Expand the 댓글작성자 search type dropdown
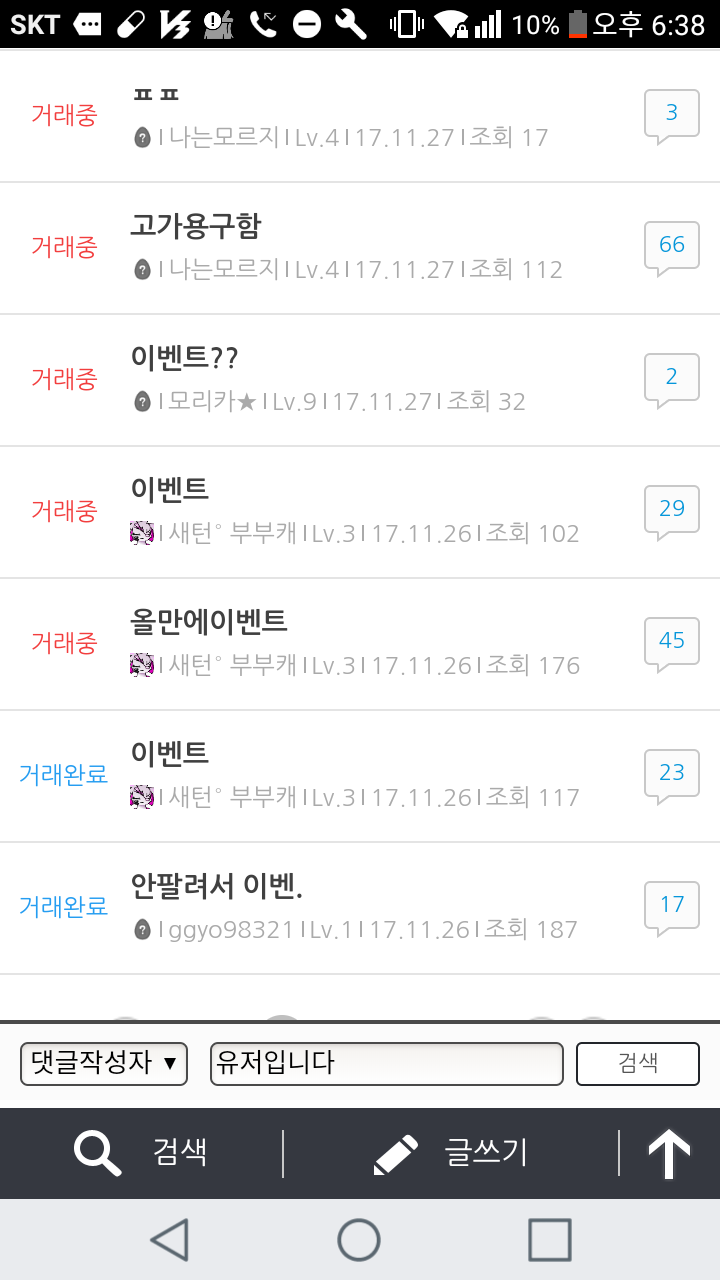The width and height of the screenshot is (720, 1280). (x=104, y=1063)
